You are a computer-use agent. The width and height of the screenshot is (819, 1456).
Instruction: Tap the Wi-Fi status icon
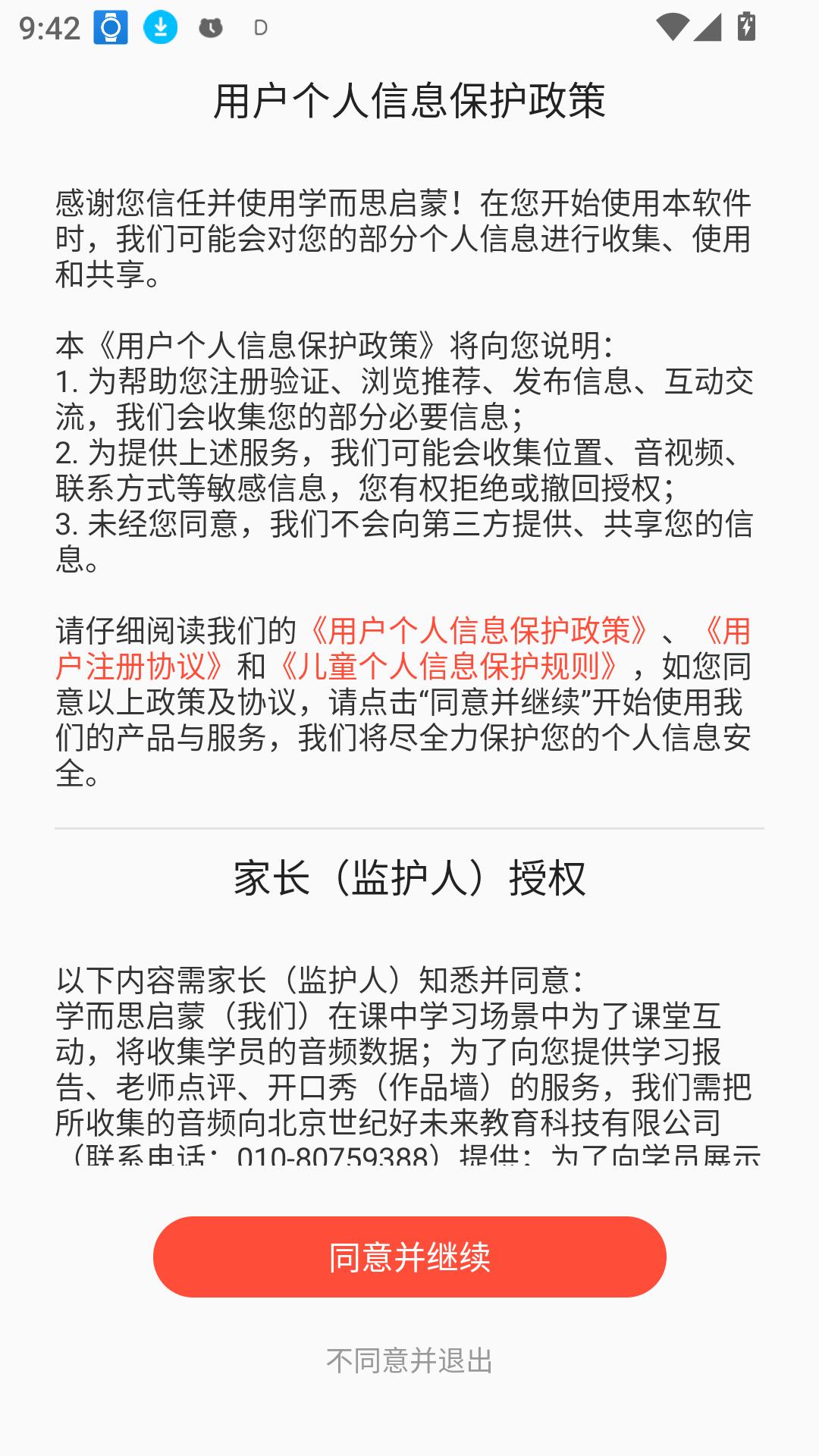tap(672, 27)
